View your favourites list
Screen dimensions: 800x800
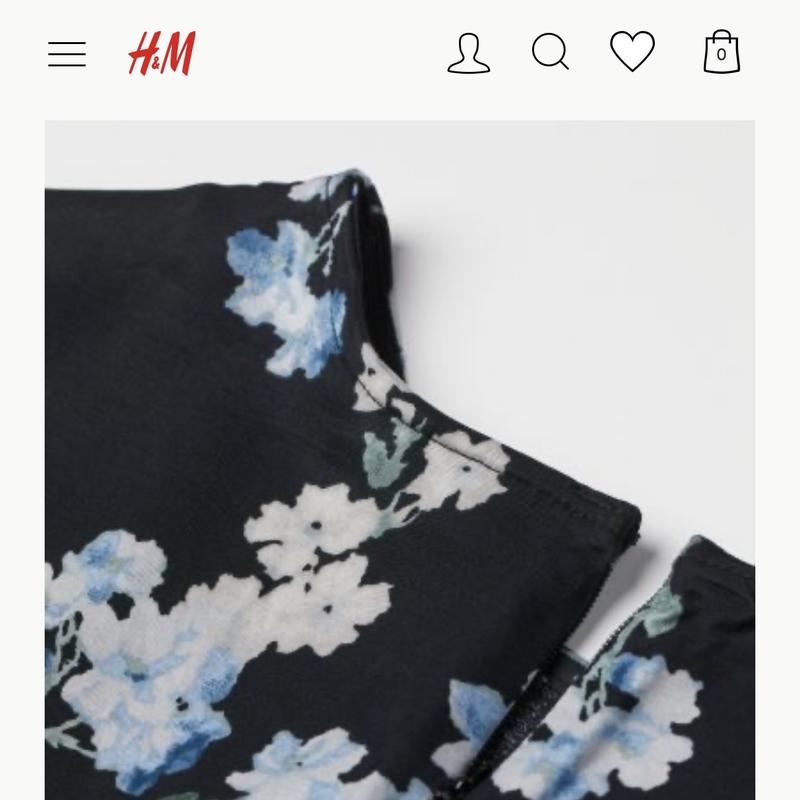pos(633,52)
